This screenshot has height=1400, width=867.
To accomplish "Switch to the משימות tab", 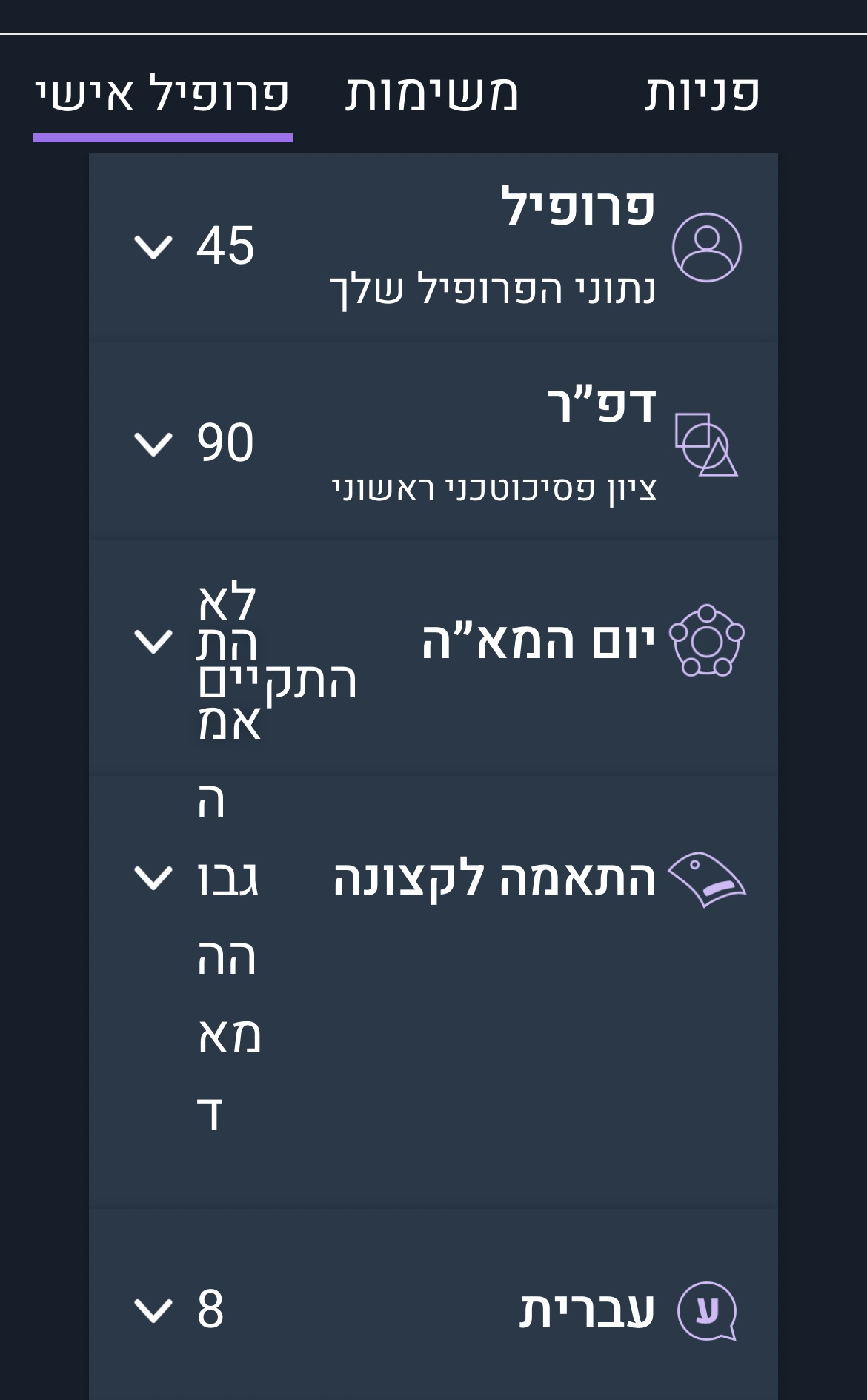I will (431, 94).
